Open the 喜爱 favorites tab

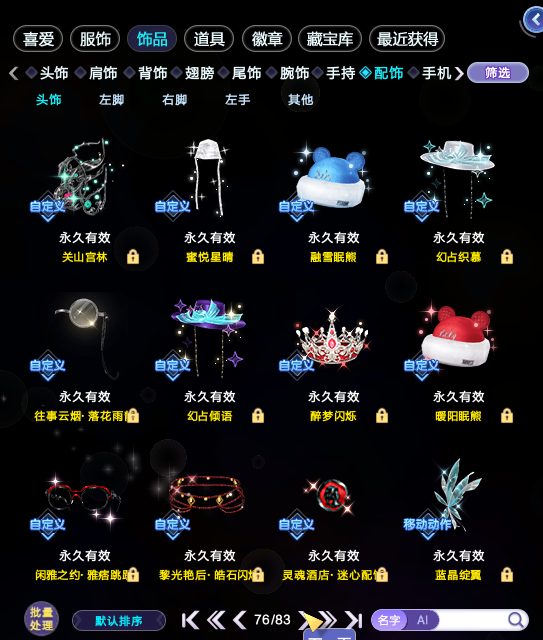[x=38, y=39]
